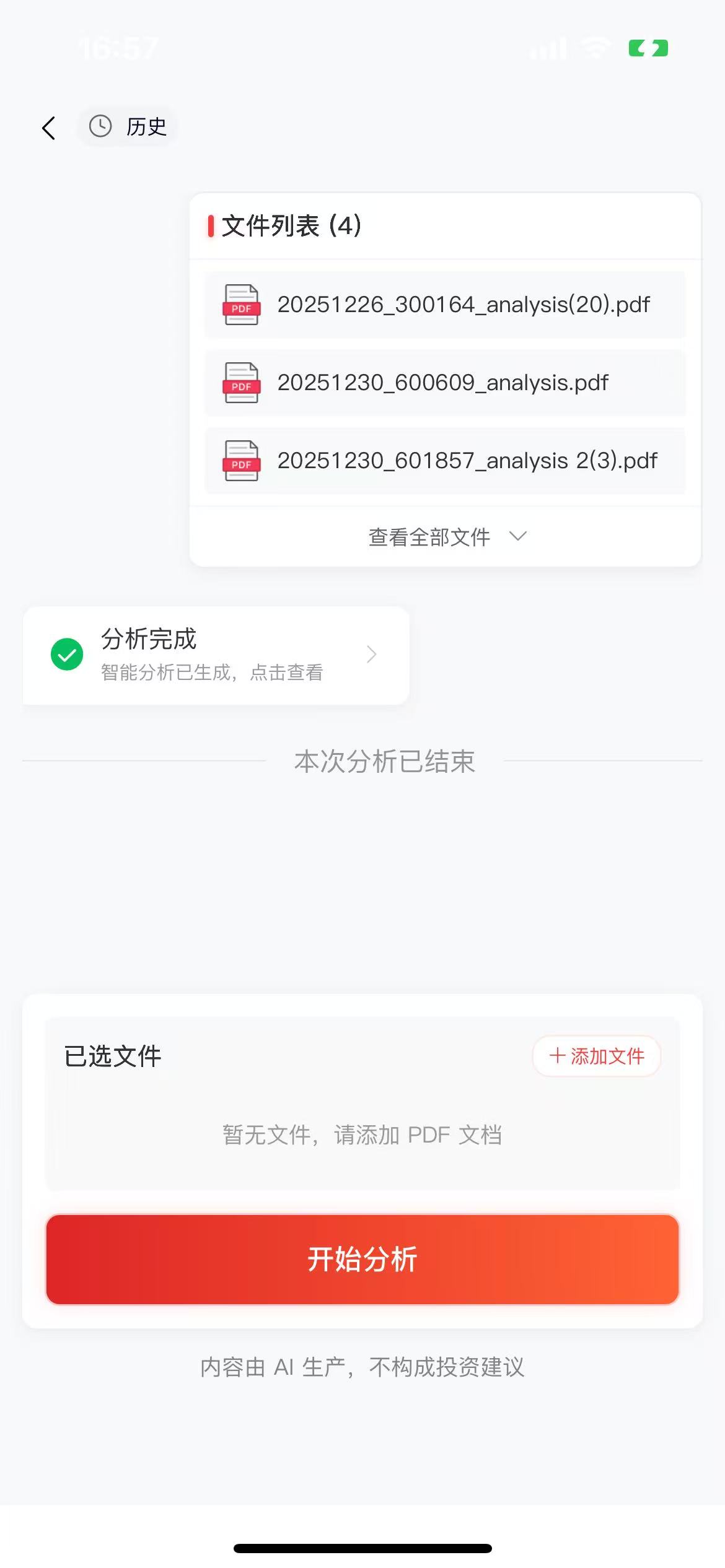725x1568 pixels.
Task: View the 分析完成 analysis result card
Action: coord(215,655)
